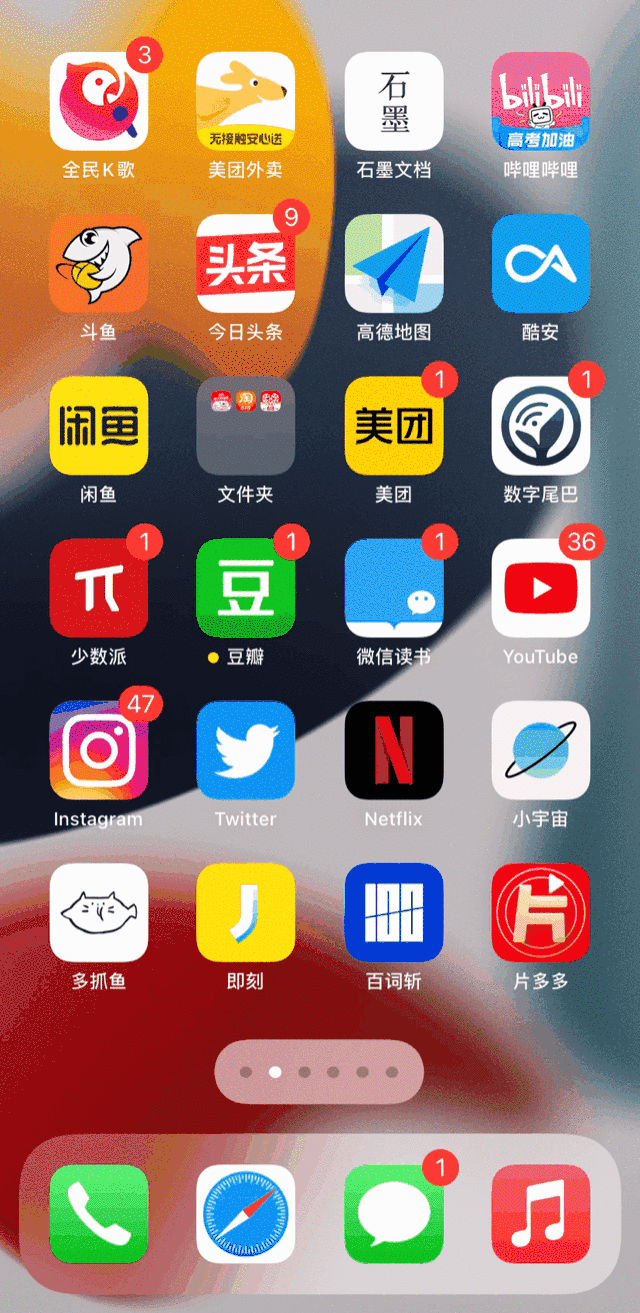Image resolution: width=640 pixels, height=1313 pixels.
Task: Open 今日头条 news app
Action: click(246, 263)
